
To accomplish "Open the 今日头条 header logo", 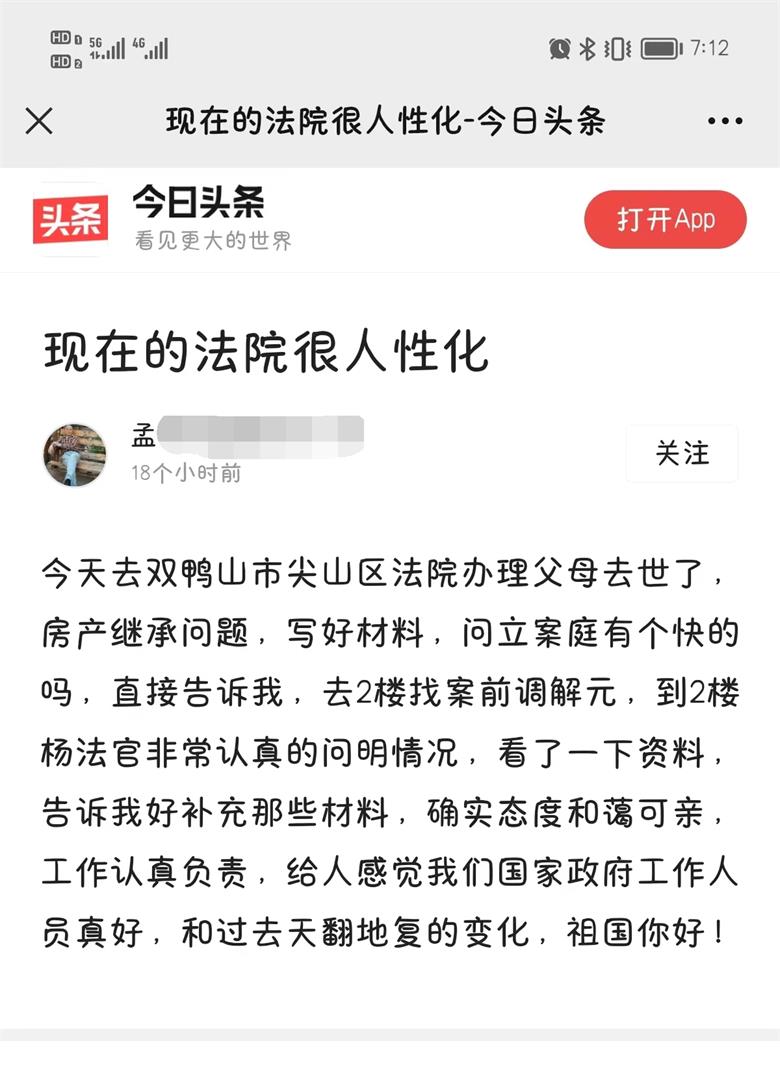I will [x=70, y=220].
